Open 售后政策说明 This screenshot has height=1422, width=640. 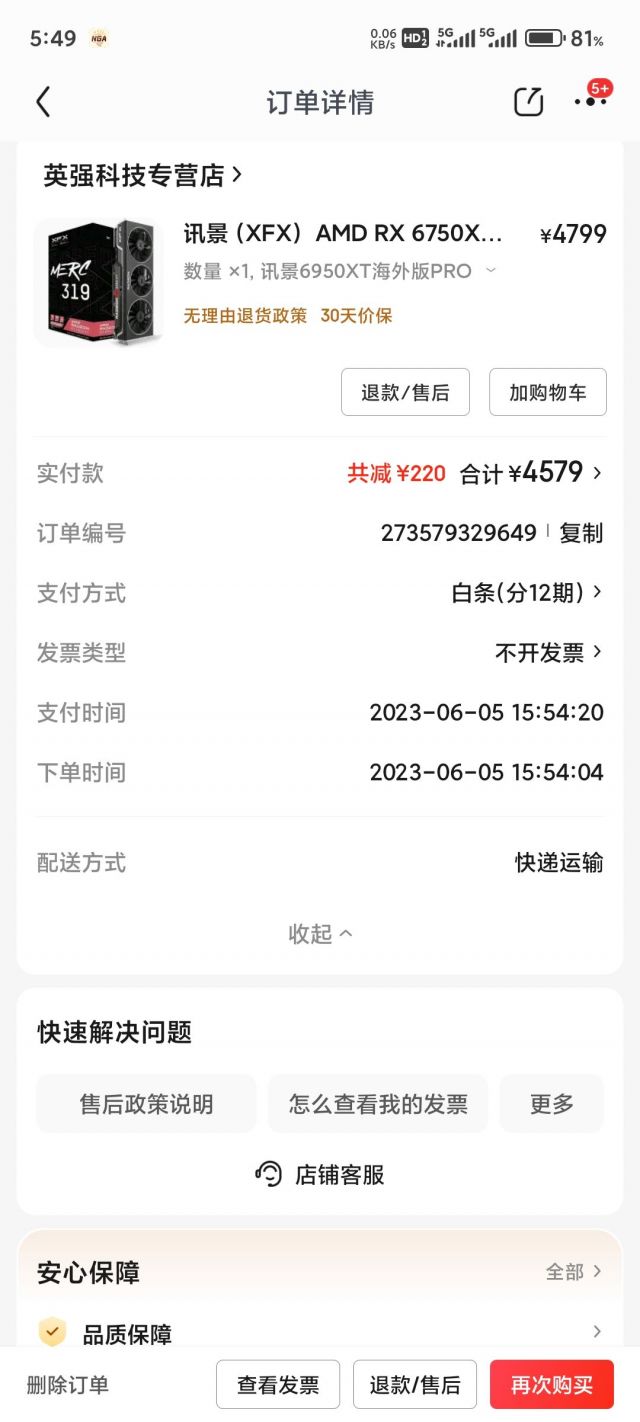pyautogui.click(x=146, y=1104)
